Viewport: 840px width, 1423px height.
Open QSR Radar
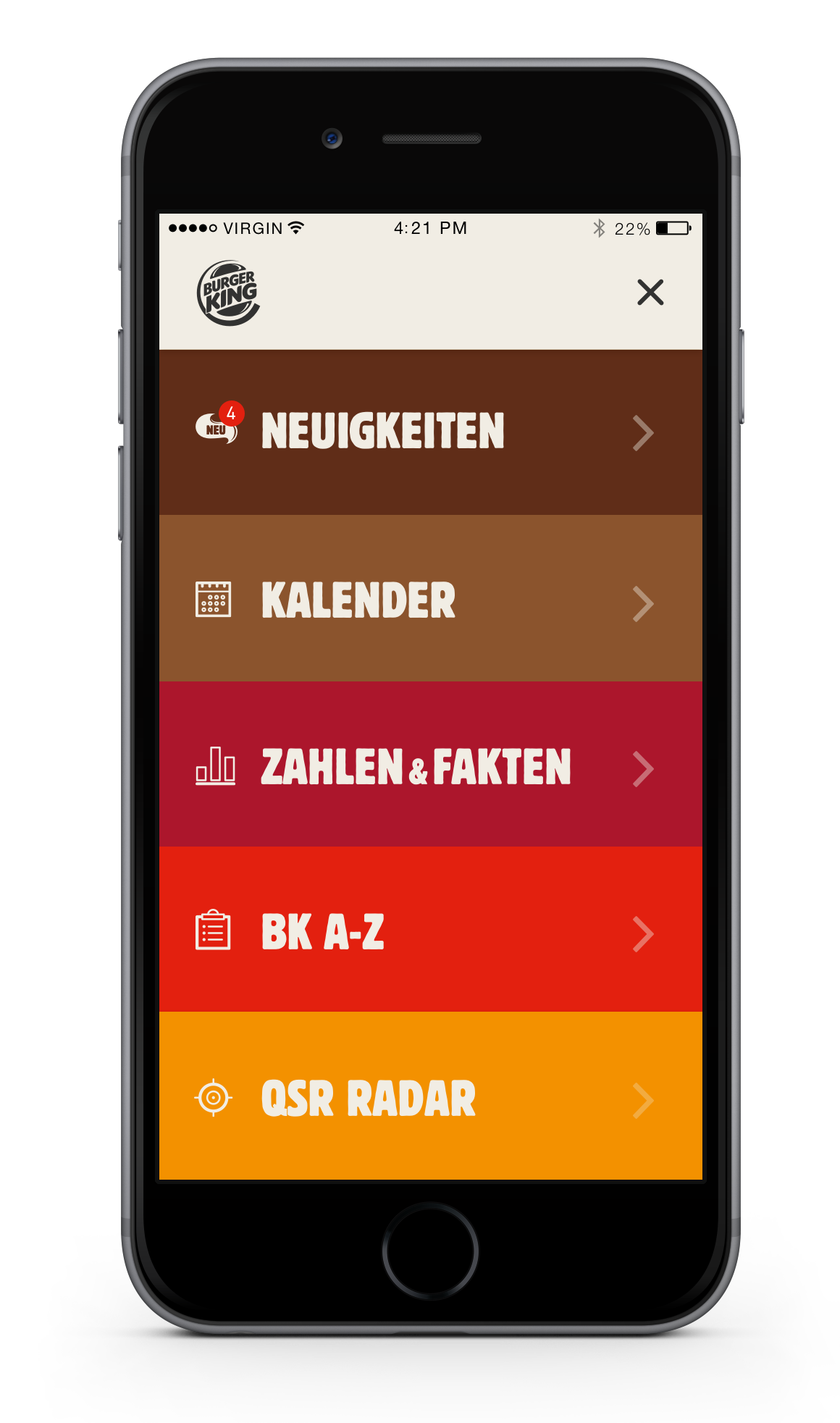click(x=430, y=1098)
